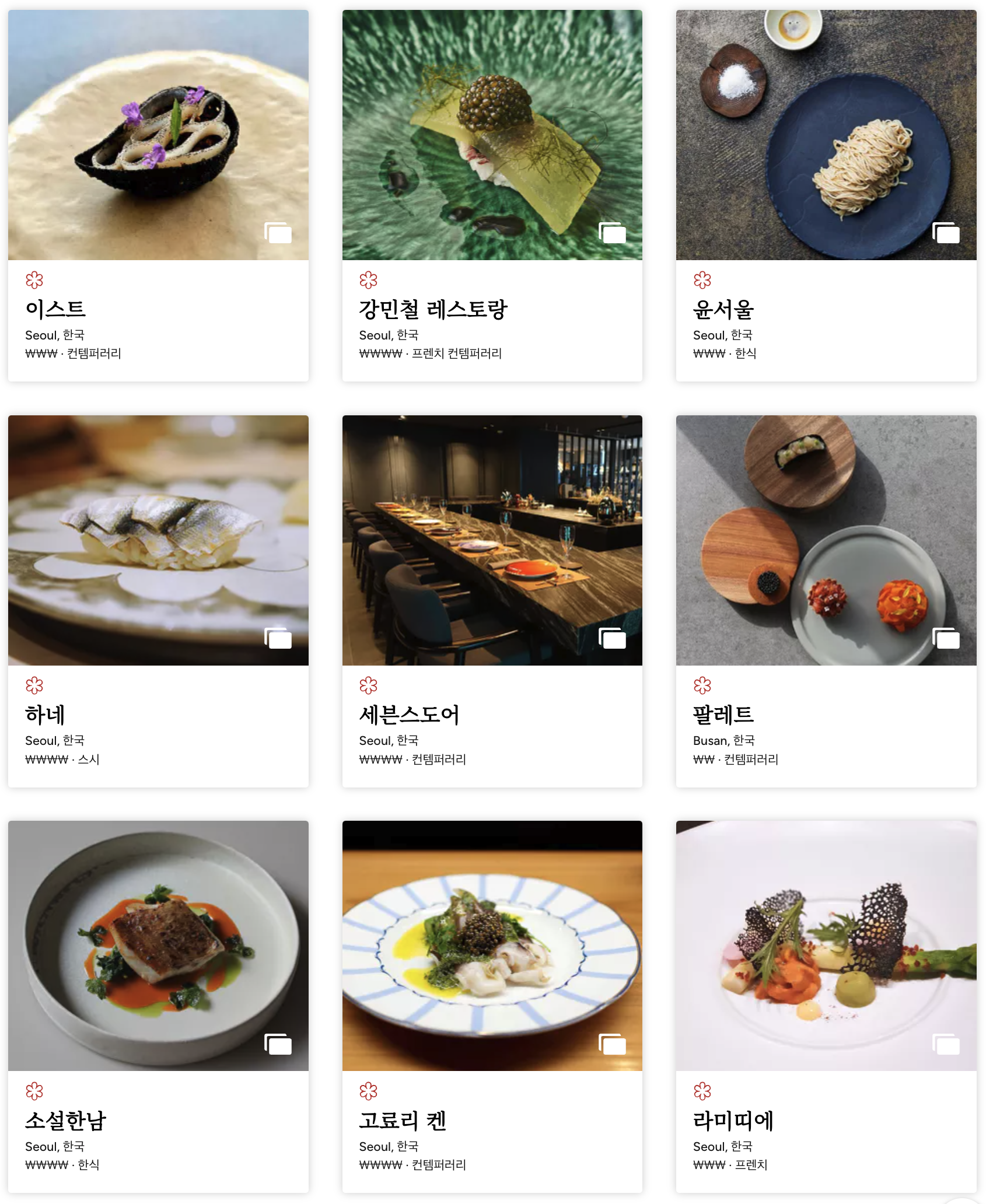Image resolution: width=986 pixels, height=1204 pixels.
Task: Select the 고료리 켄 restaurant card
Action: click(x=403, y=1121)
